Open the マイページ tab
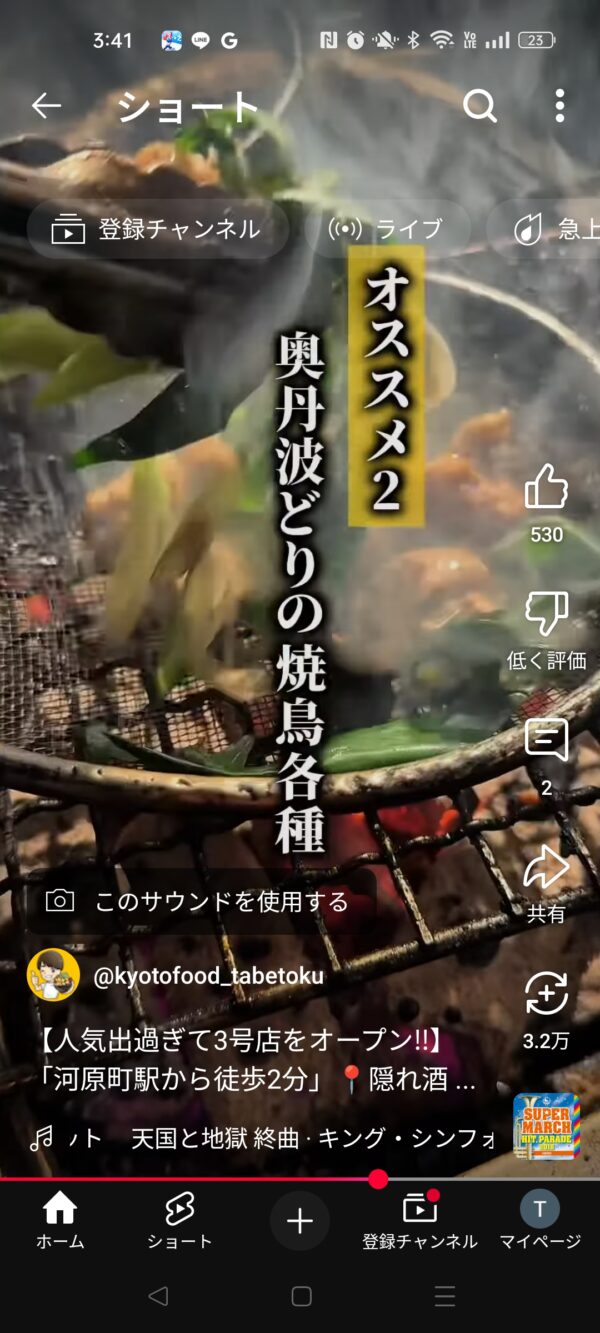Image resolution: width=600 pixels, height=1333 pixels. point(540,1220)
